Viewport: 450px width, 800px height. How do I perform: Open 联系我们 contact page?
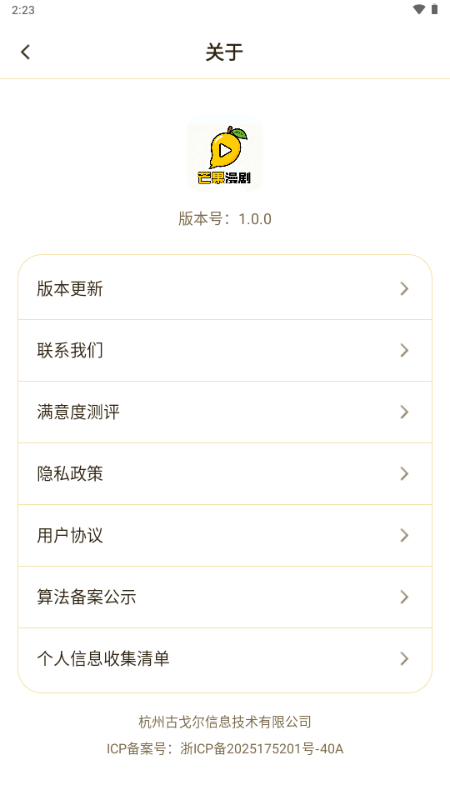(x=225, y=351)
